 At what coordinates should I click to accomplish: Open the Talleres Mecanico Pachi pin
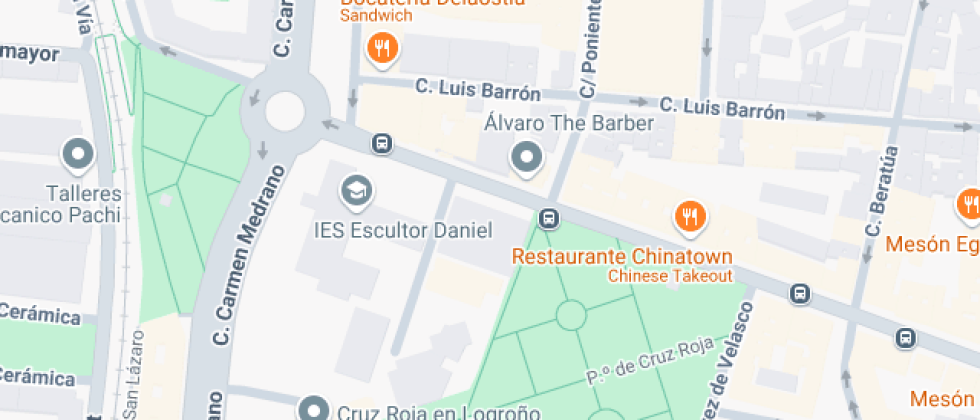pyautogui.click(x=78, y=154)
